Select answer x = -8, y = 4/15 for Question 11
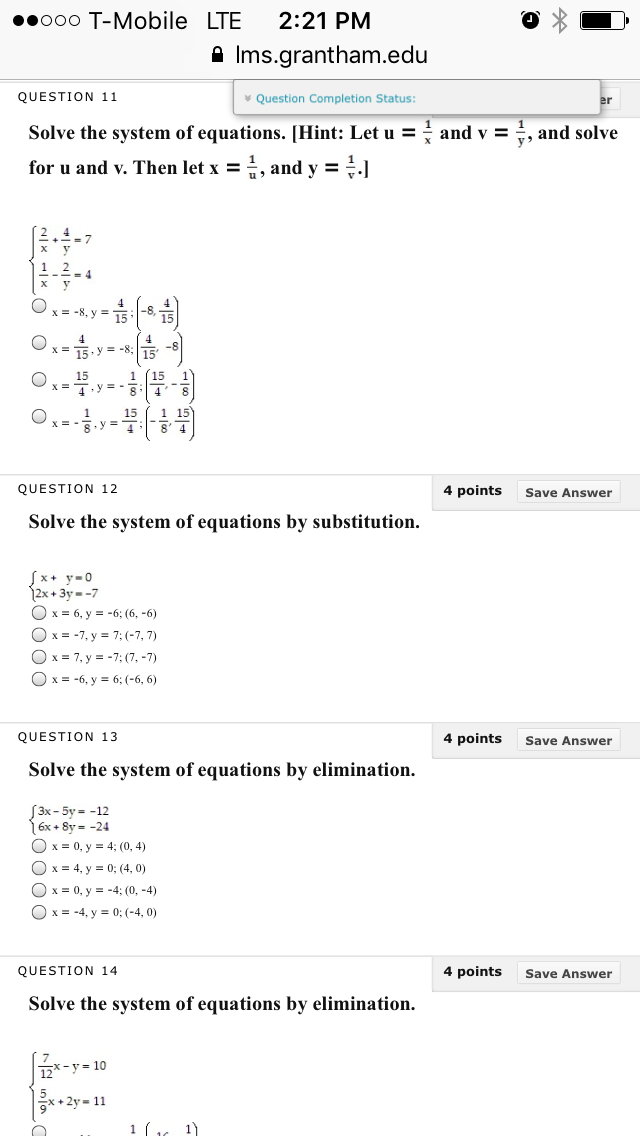This screenshot has width=640, height=1136. (39, 306)
